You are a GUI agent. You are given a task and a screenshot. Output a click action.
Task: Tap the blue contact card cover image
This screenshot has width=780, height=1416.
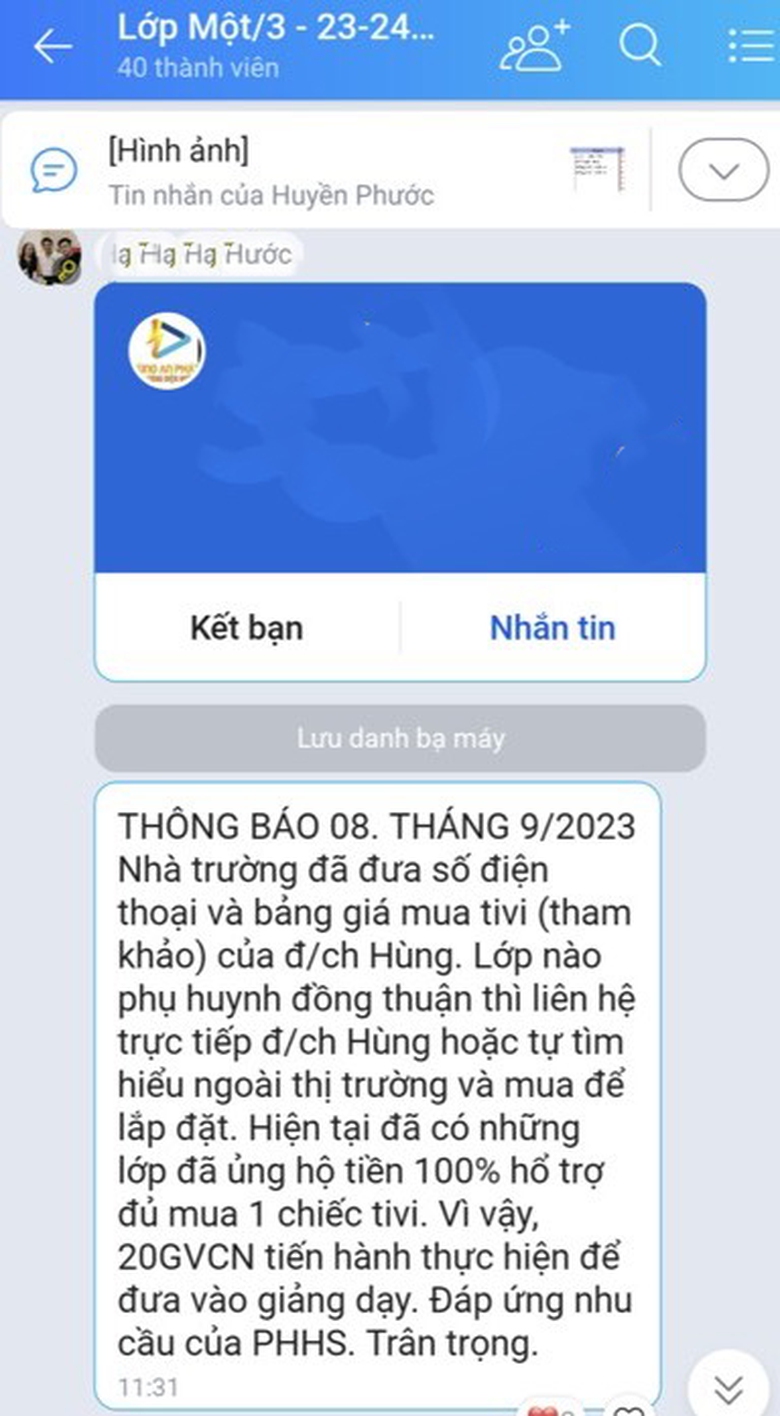(x=400, y=430)
